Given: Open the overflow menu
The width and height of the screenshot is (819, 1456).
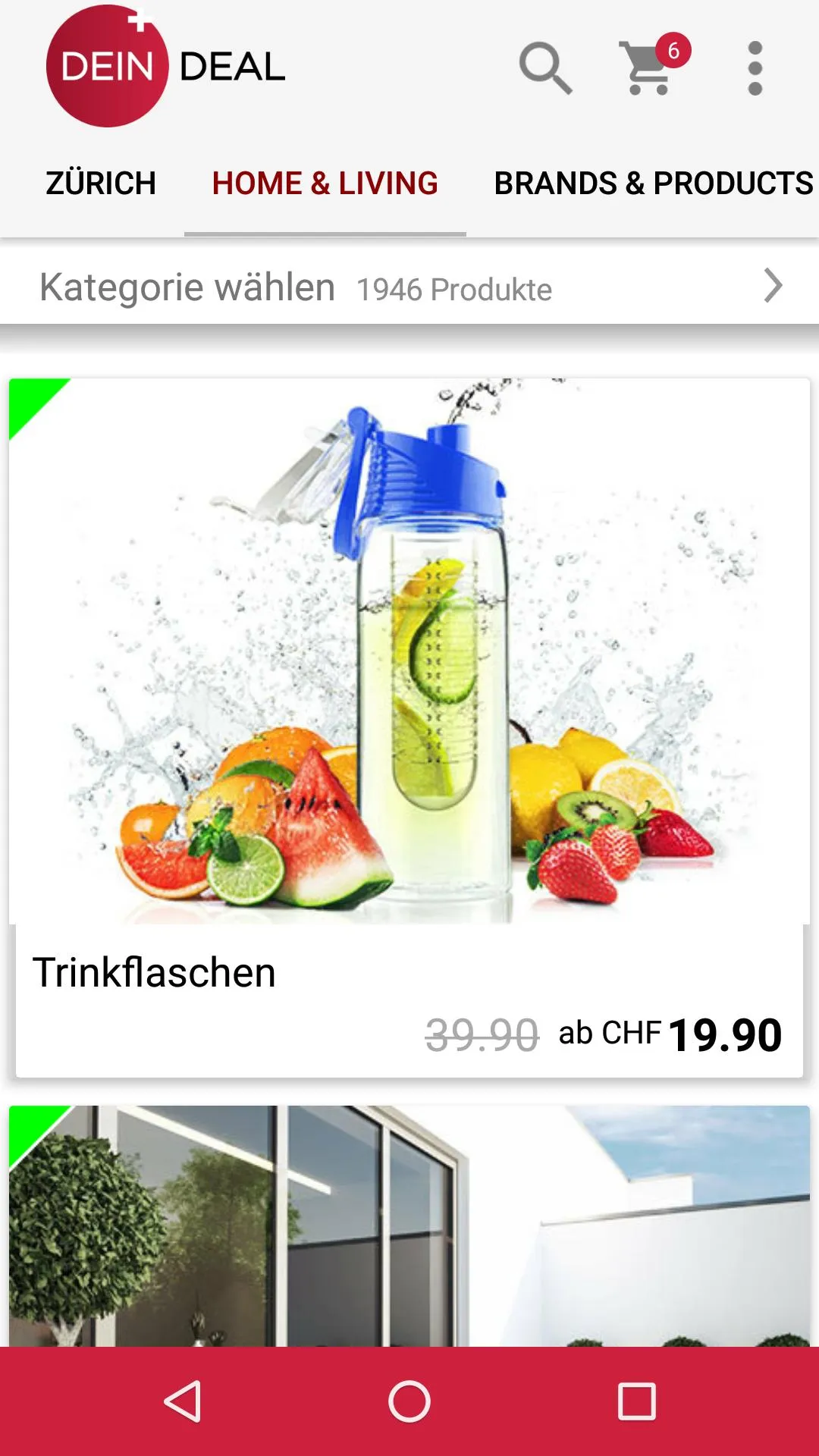Looking at the screenshot, I should [755, 68].
